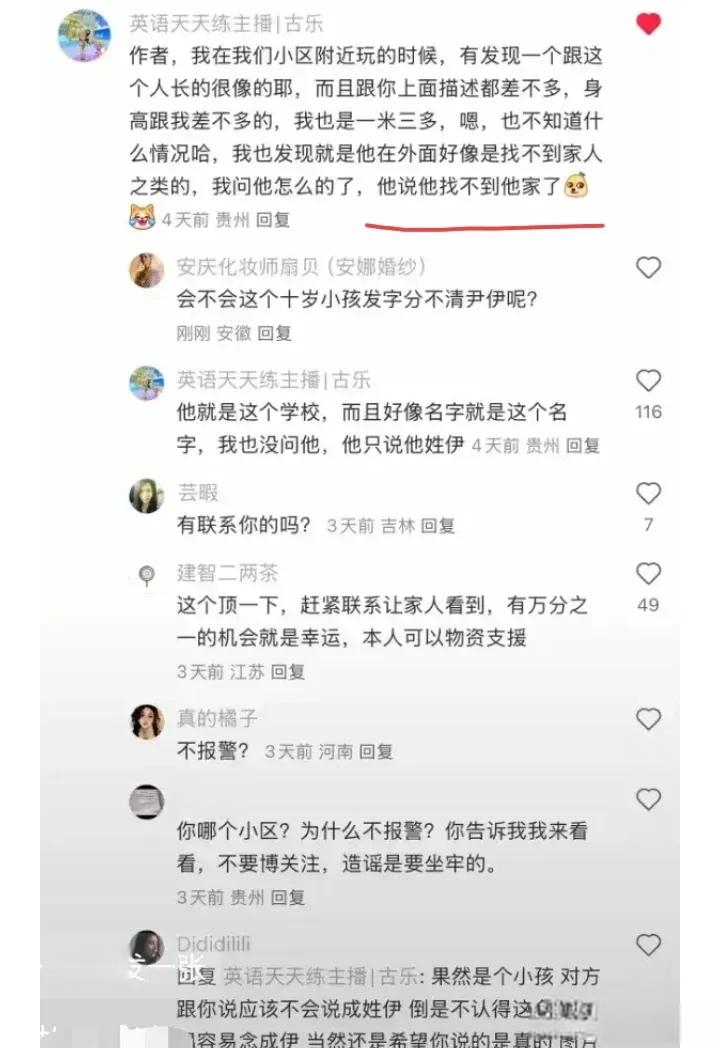Unlike the top comment by 英语天天练主播|古乐
The height and width of the screenshot is (1048, 720).
649,24
